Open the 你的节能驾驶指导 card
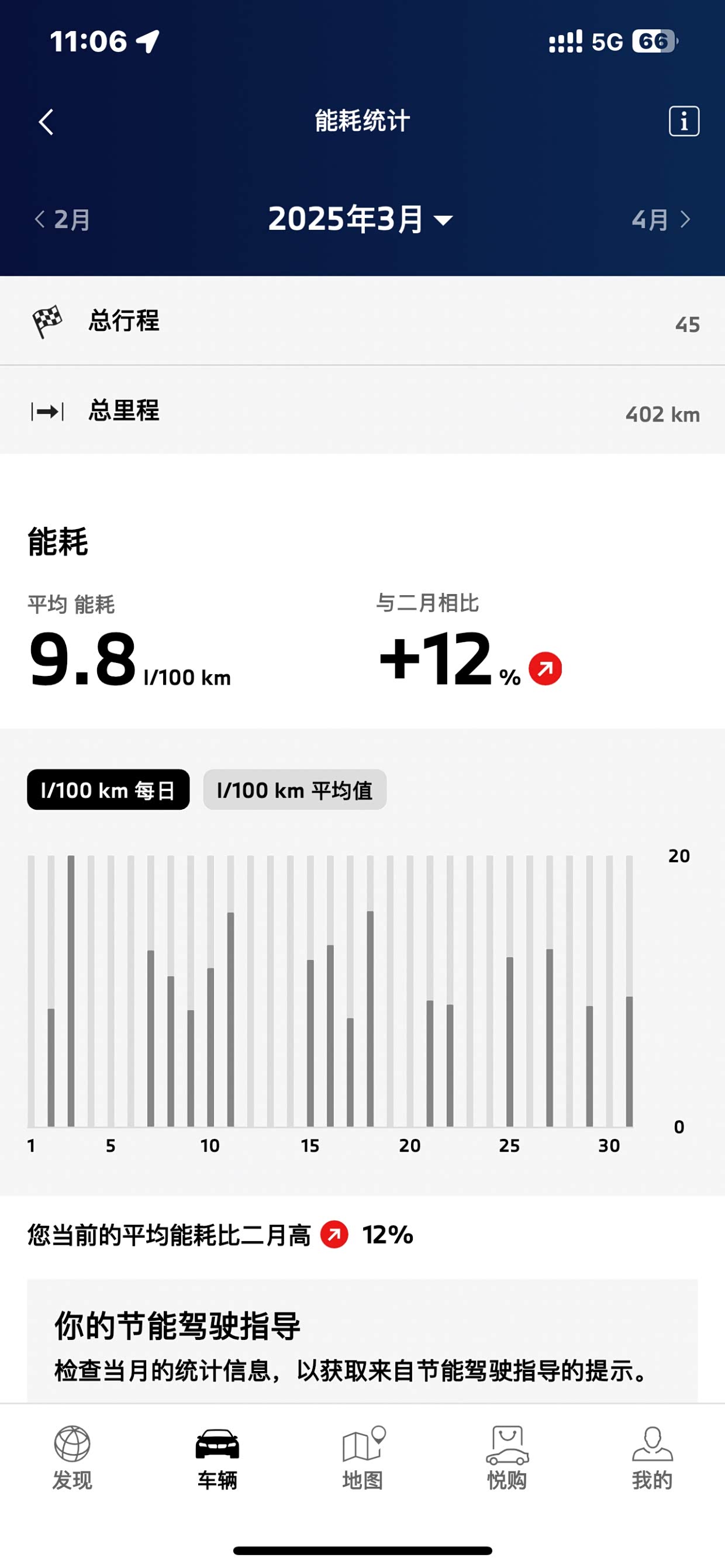 tap(362, 1343)
